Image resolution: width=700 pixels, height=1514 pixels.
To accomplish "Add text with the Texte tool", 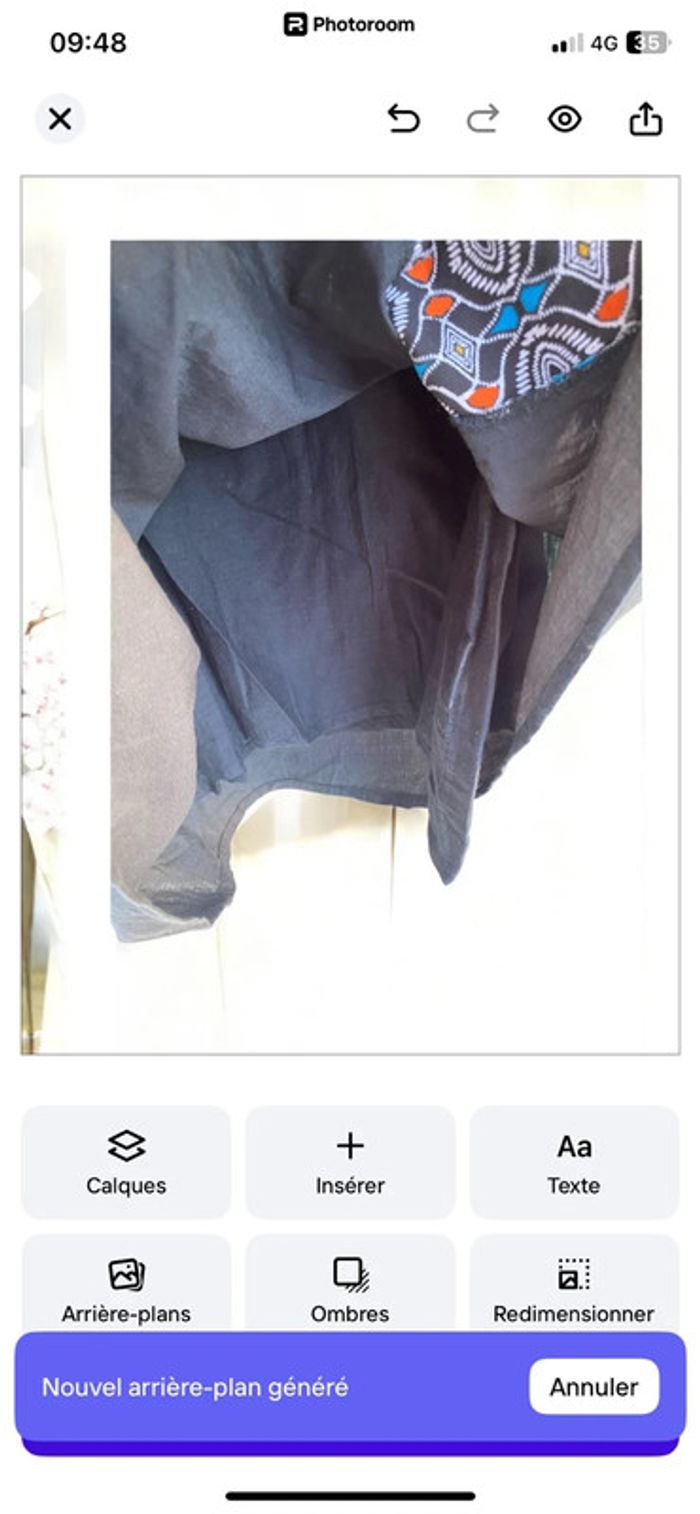I will tap(574, 1161).
